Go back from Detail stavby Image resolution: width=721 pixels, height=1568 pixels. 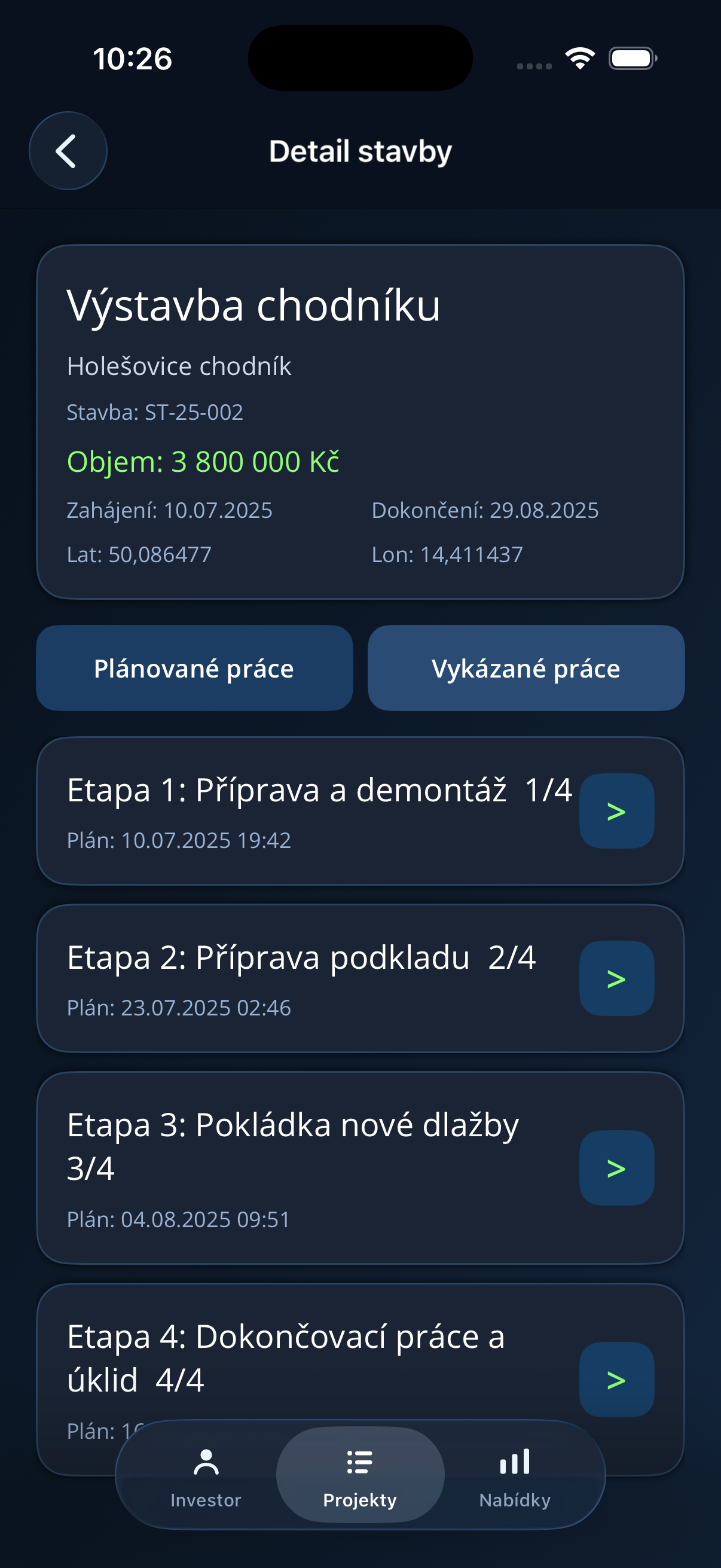68,151
